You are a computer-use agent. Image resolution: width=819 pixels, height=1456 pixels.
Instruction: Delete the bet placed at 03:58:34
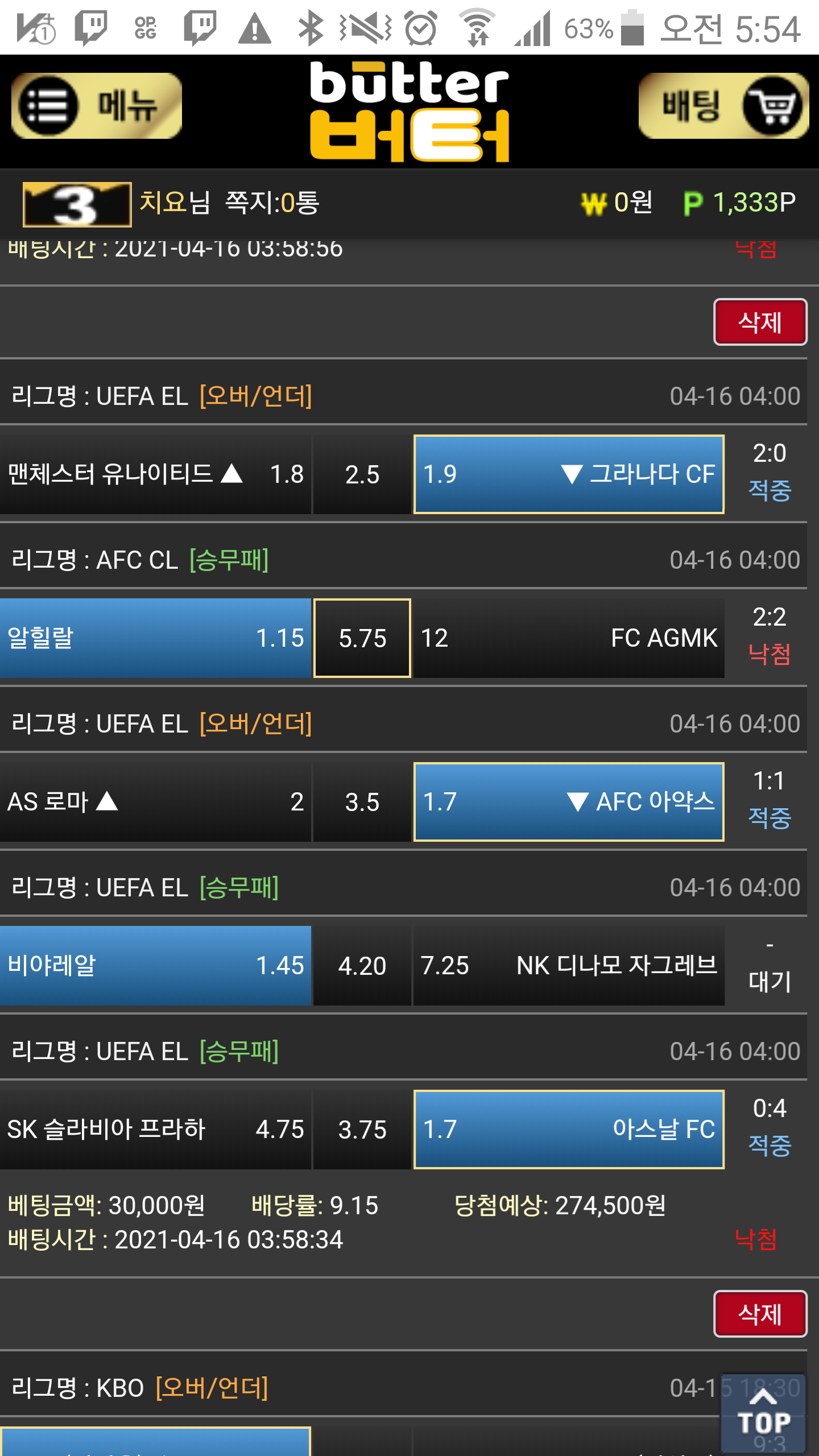point(760,1313)
